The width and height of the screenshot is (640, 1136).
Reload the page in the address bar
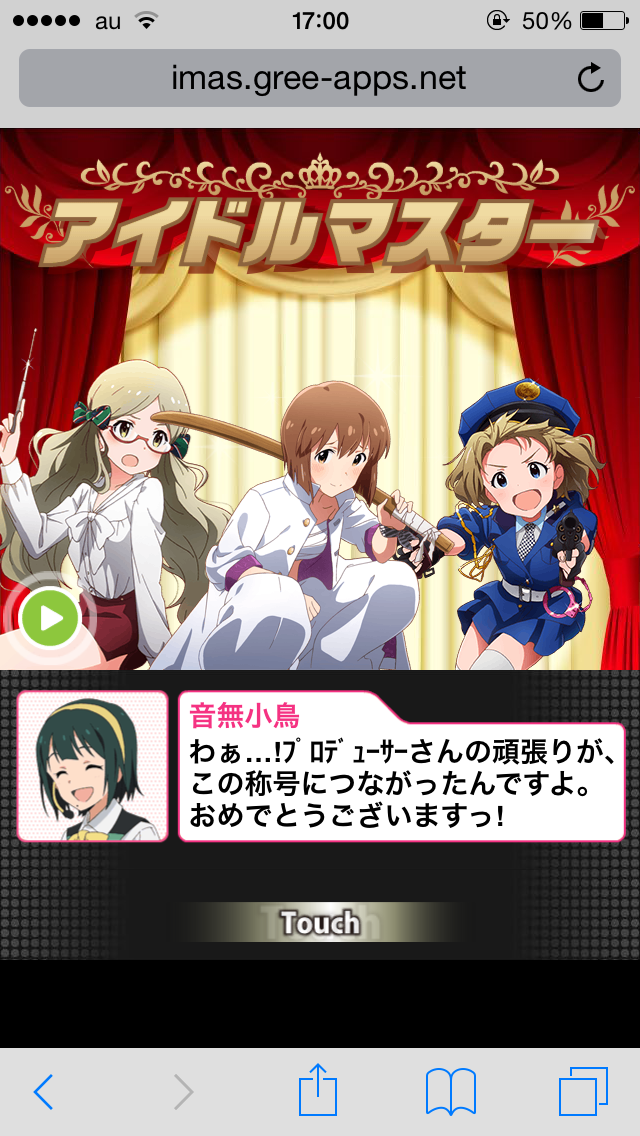[591, 78]
